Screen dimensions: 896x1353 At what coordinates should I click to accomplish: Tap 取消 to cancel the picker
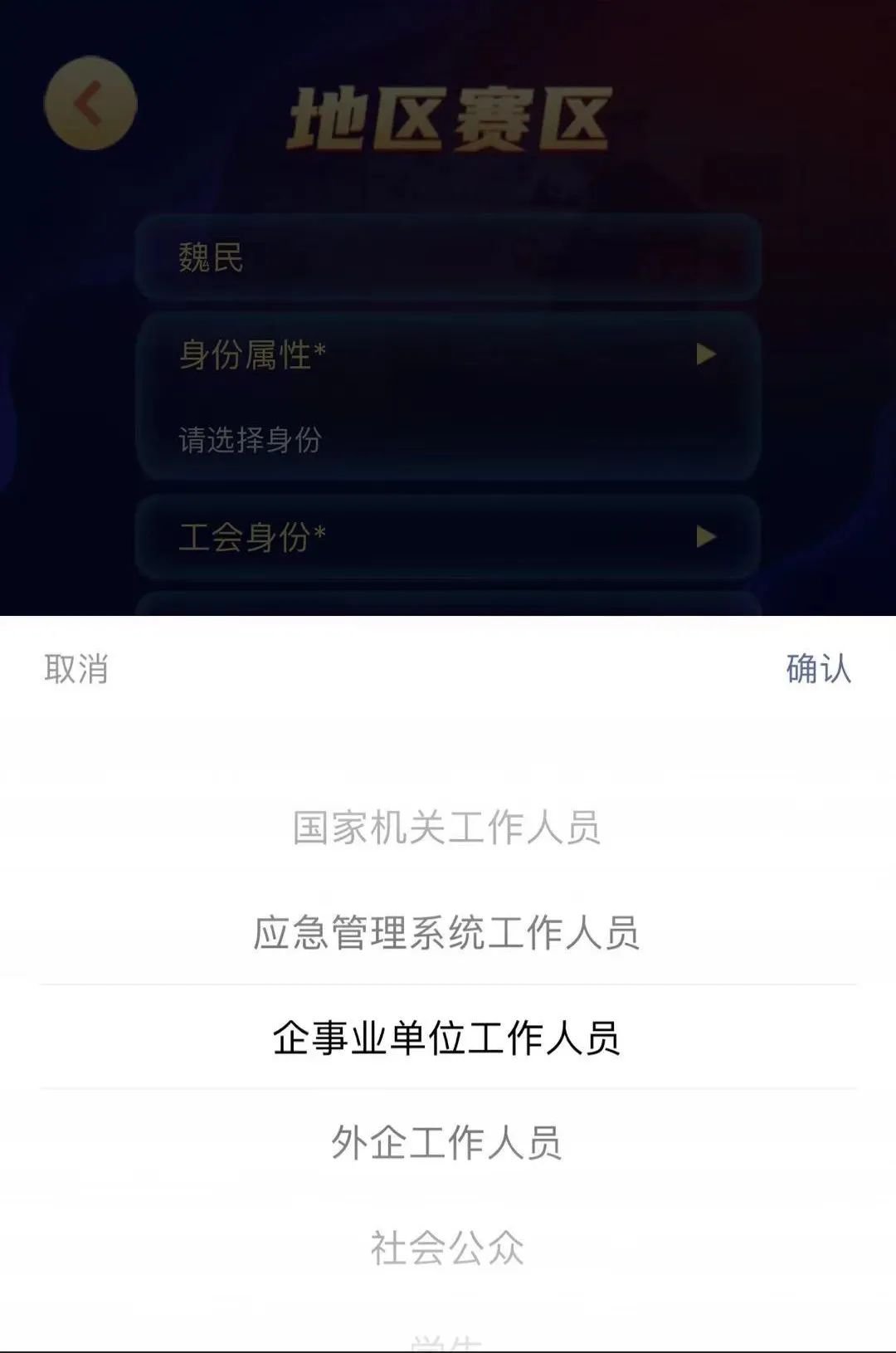click(76, 669)
